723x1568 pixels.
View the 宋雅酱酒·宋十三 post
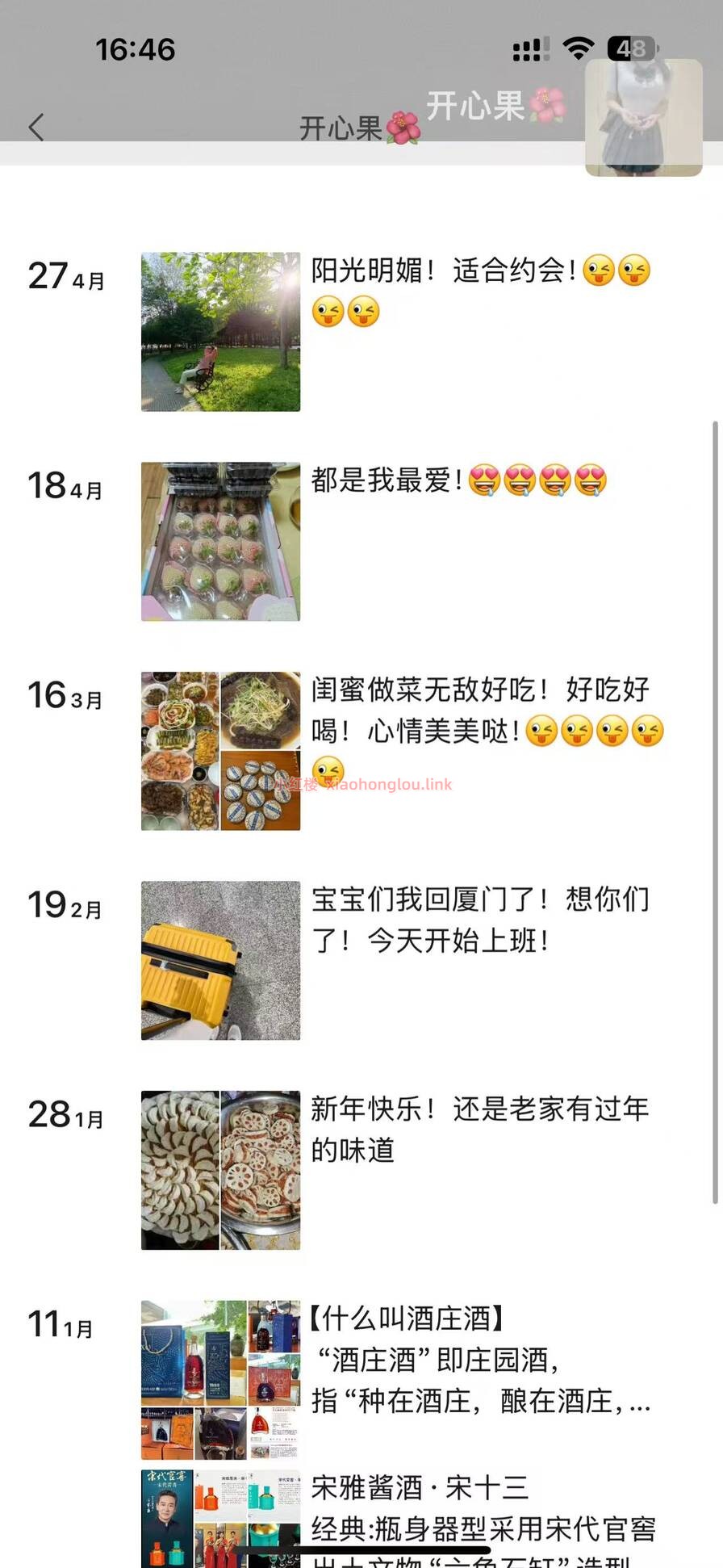pyautogui.click(x=220, y=1518)
